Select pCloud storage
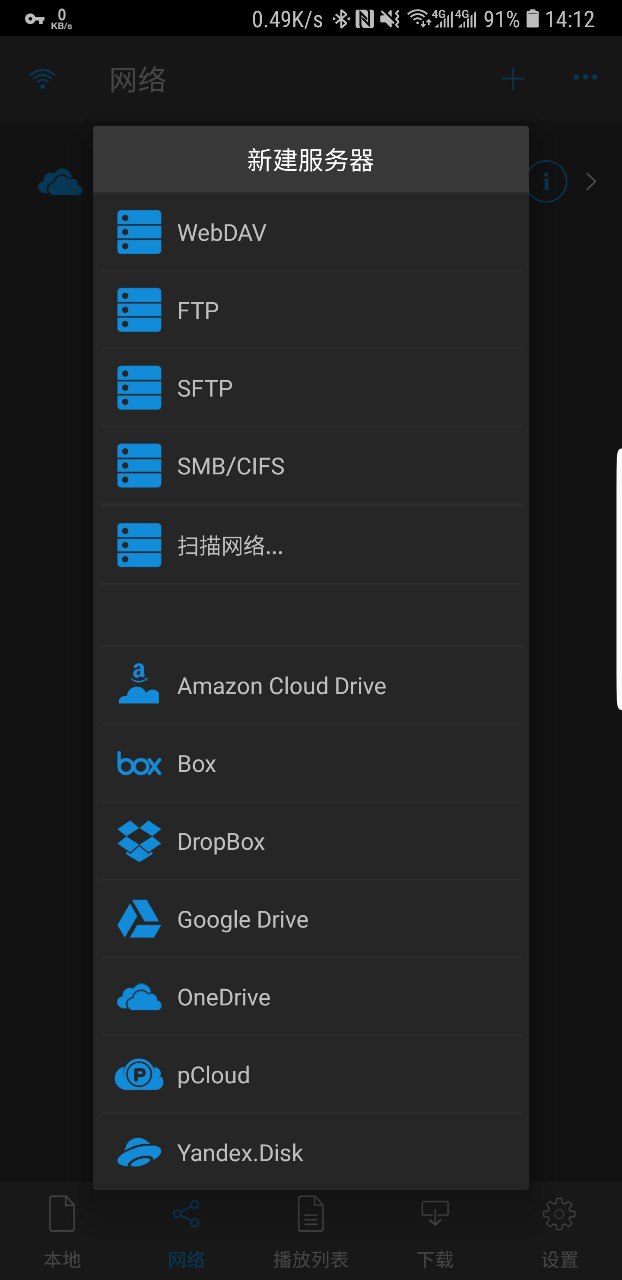The height and width of the screenshot is (1280, 622). tap(310, 1076)
